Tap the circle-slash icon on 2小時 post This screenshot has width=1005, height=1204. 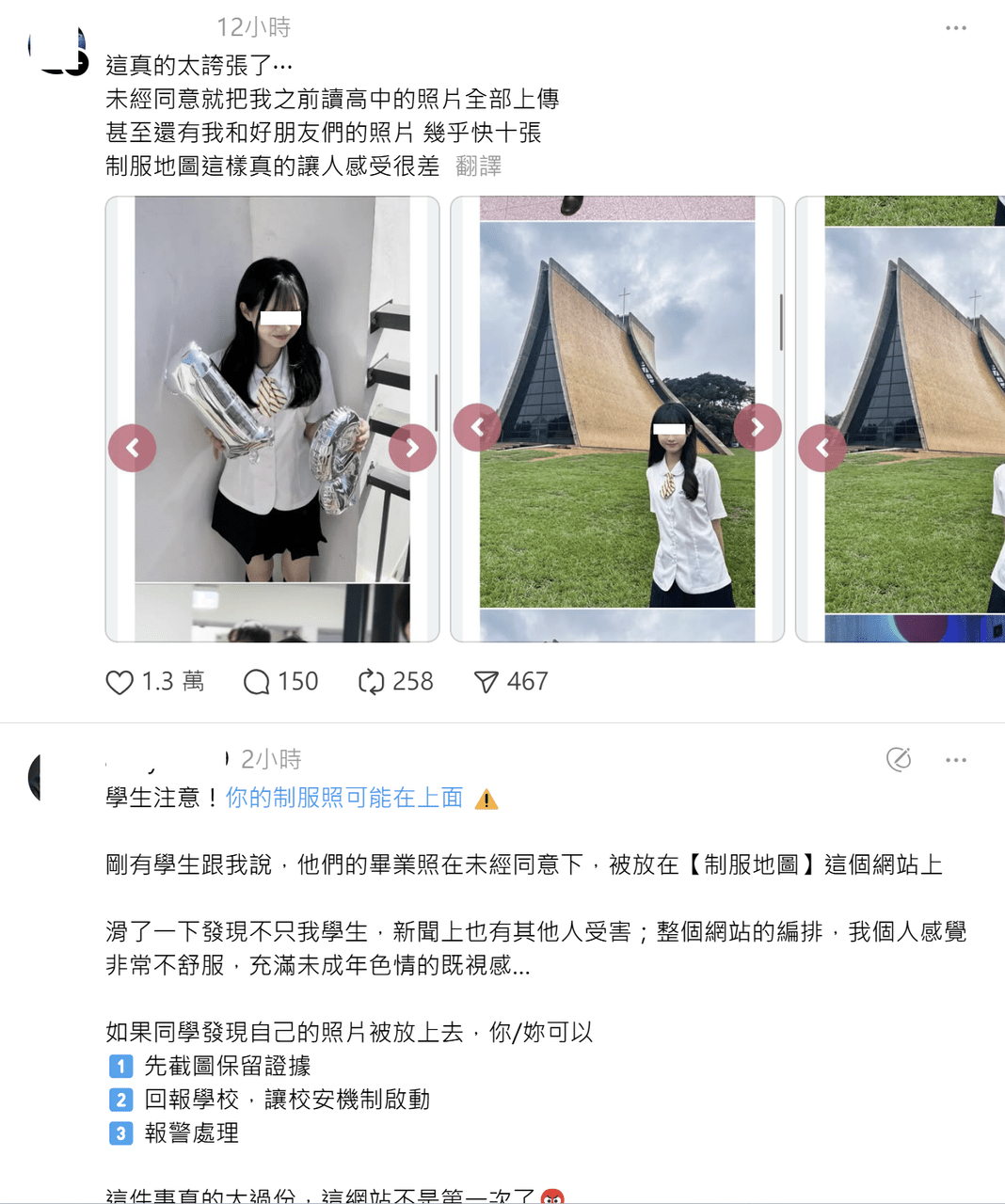899,759
